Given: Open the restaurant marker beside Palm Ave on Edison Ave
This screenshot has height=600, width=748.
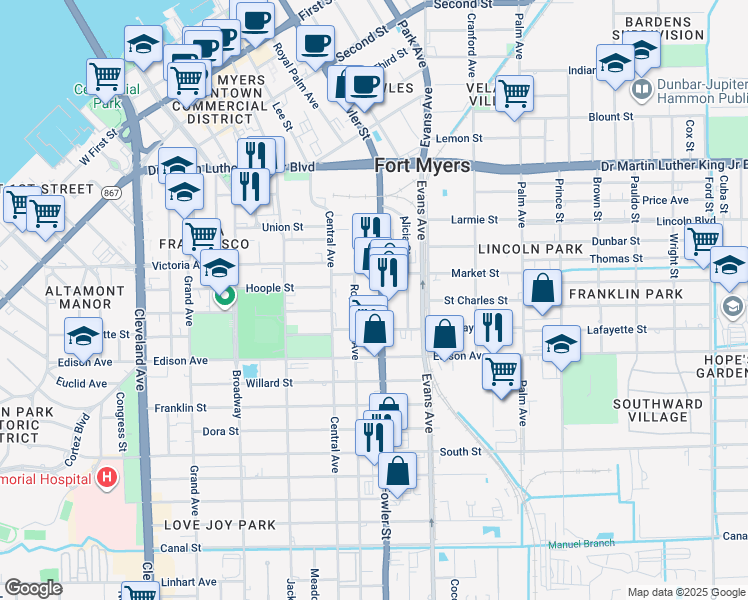Looking at the screenshot, I should 493,327.
